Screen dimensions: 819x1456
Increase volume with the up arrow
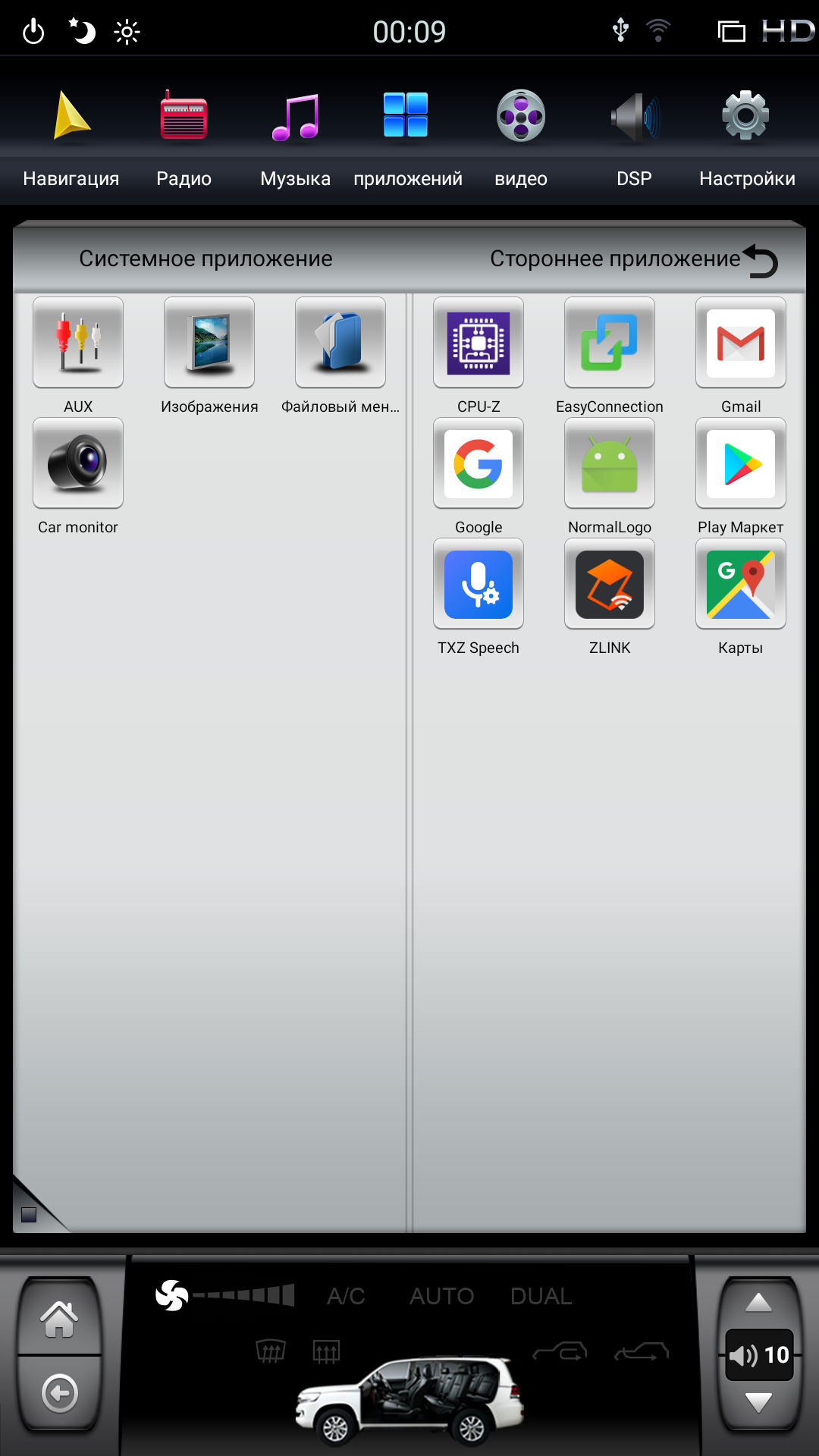coord(758,1303)
